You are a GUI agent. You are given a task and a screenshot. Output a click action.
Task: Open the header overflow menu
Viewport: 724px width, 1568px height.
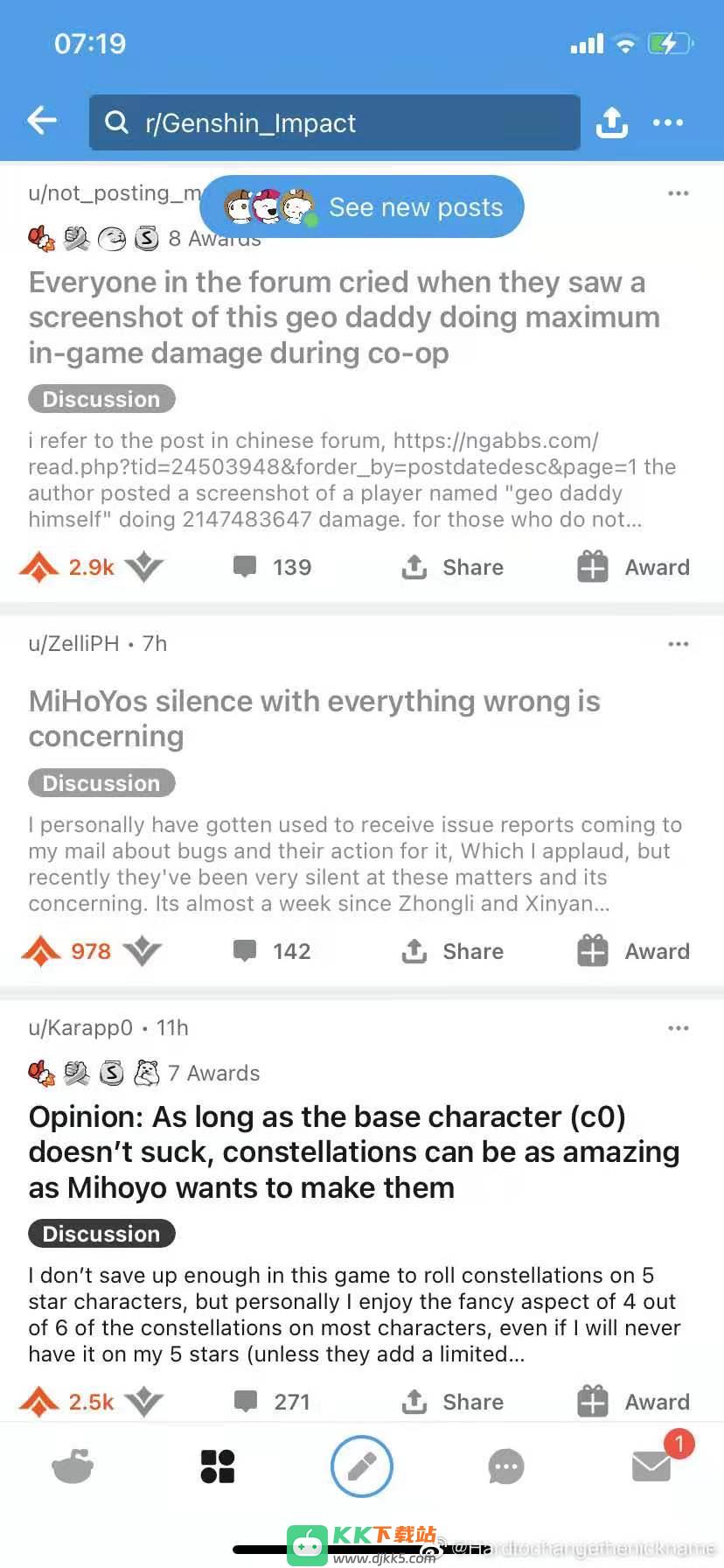pyautogui.click(x=668, y=122)
